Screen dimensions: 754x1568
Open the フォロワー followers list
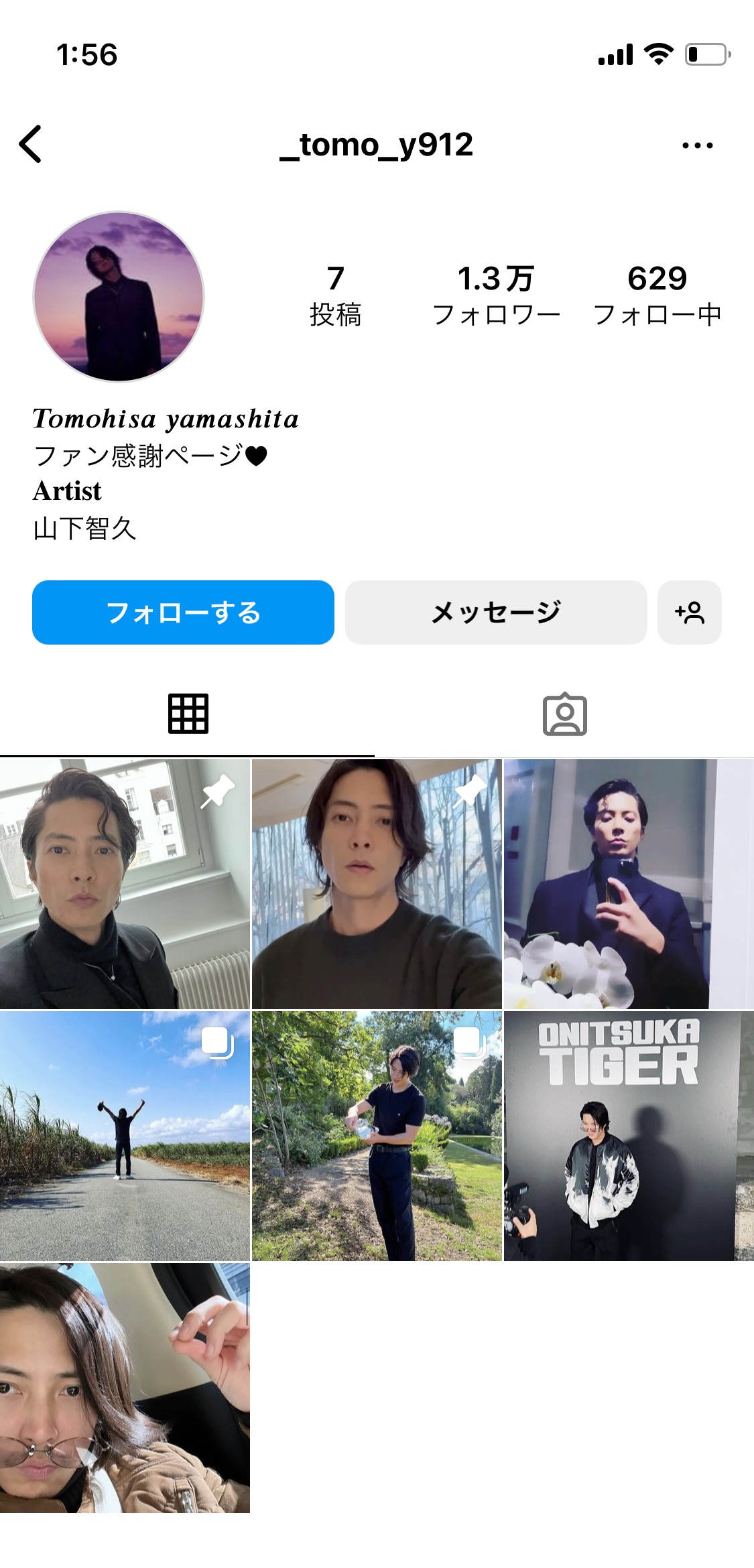click(496, 295)
